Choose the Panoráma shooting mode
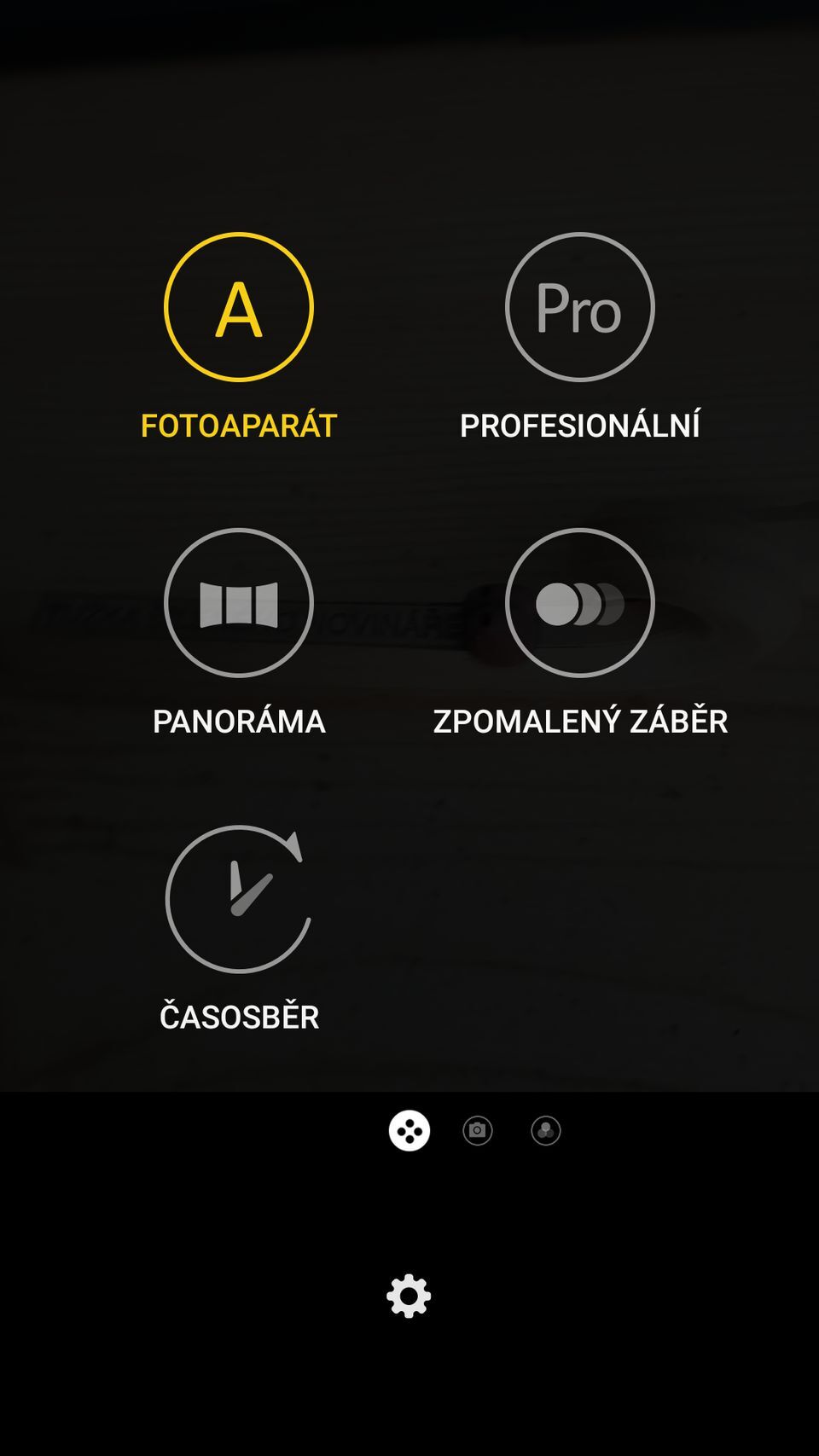This screenshot has width=819, height=1456. [x=239, y=603]
